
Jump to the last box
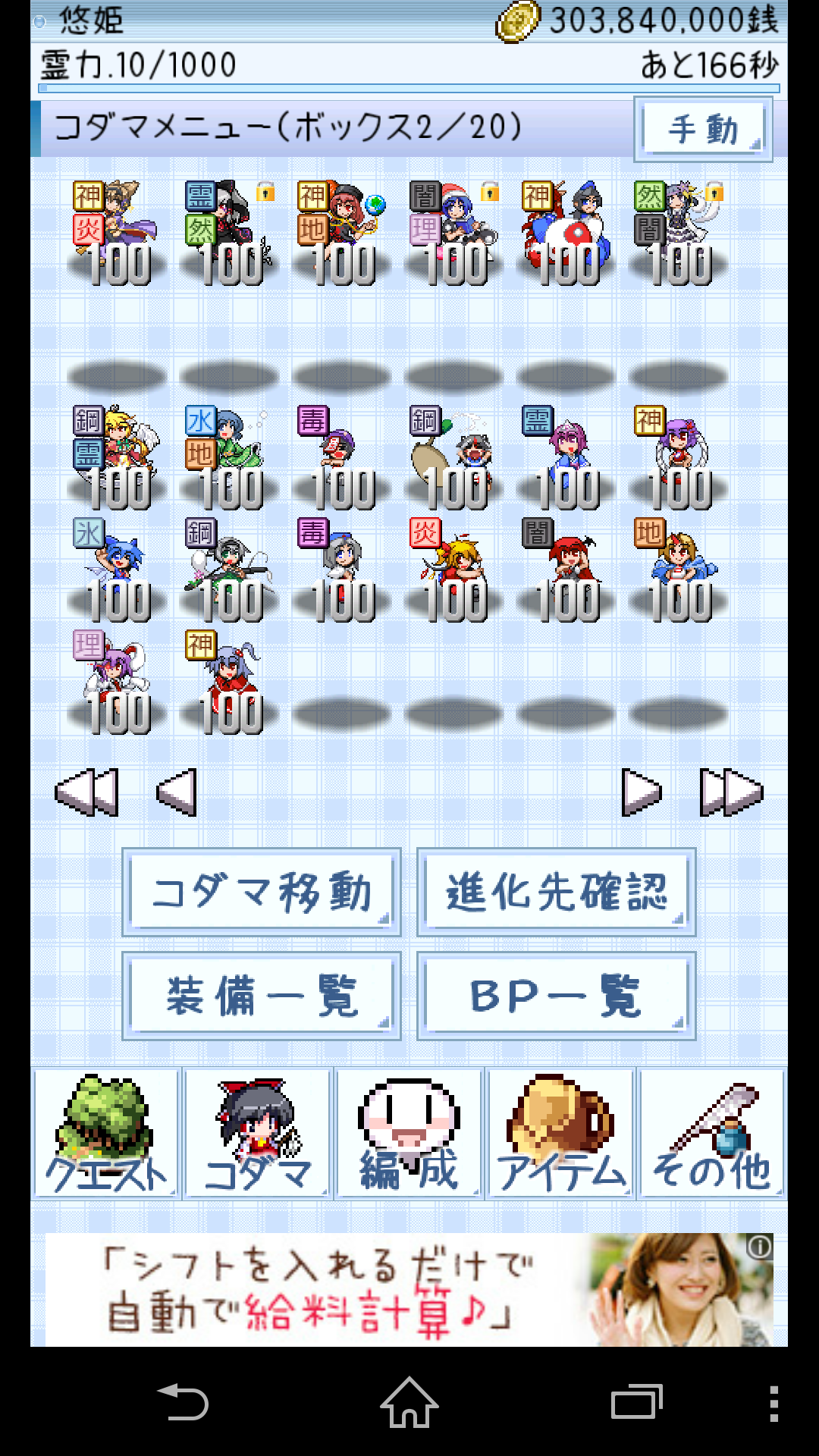pos(730,792)
